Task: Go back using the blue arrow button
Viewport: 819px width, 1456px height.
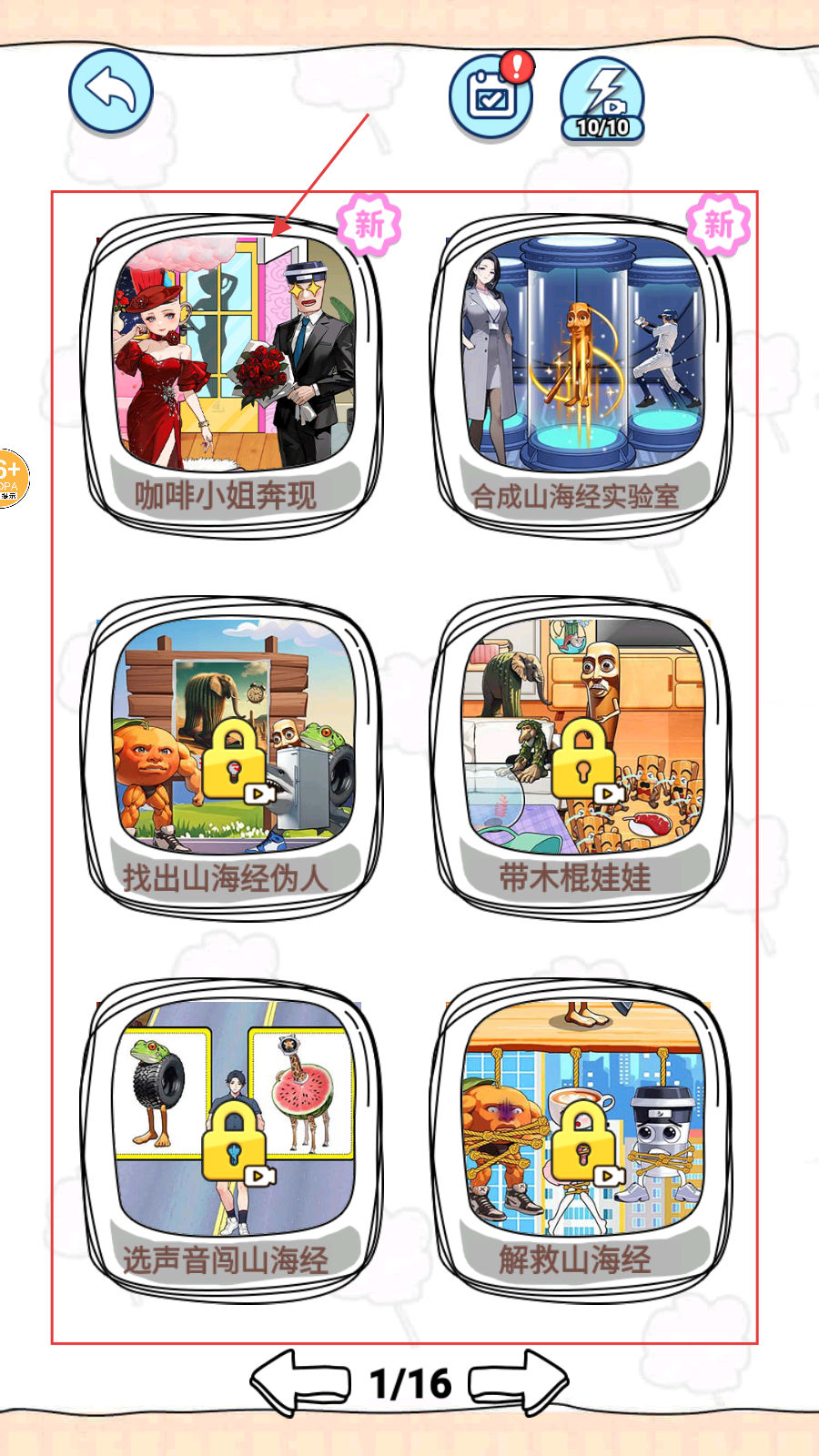Action: [x=110, y=93]
